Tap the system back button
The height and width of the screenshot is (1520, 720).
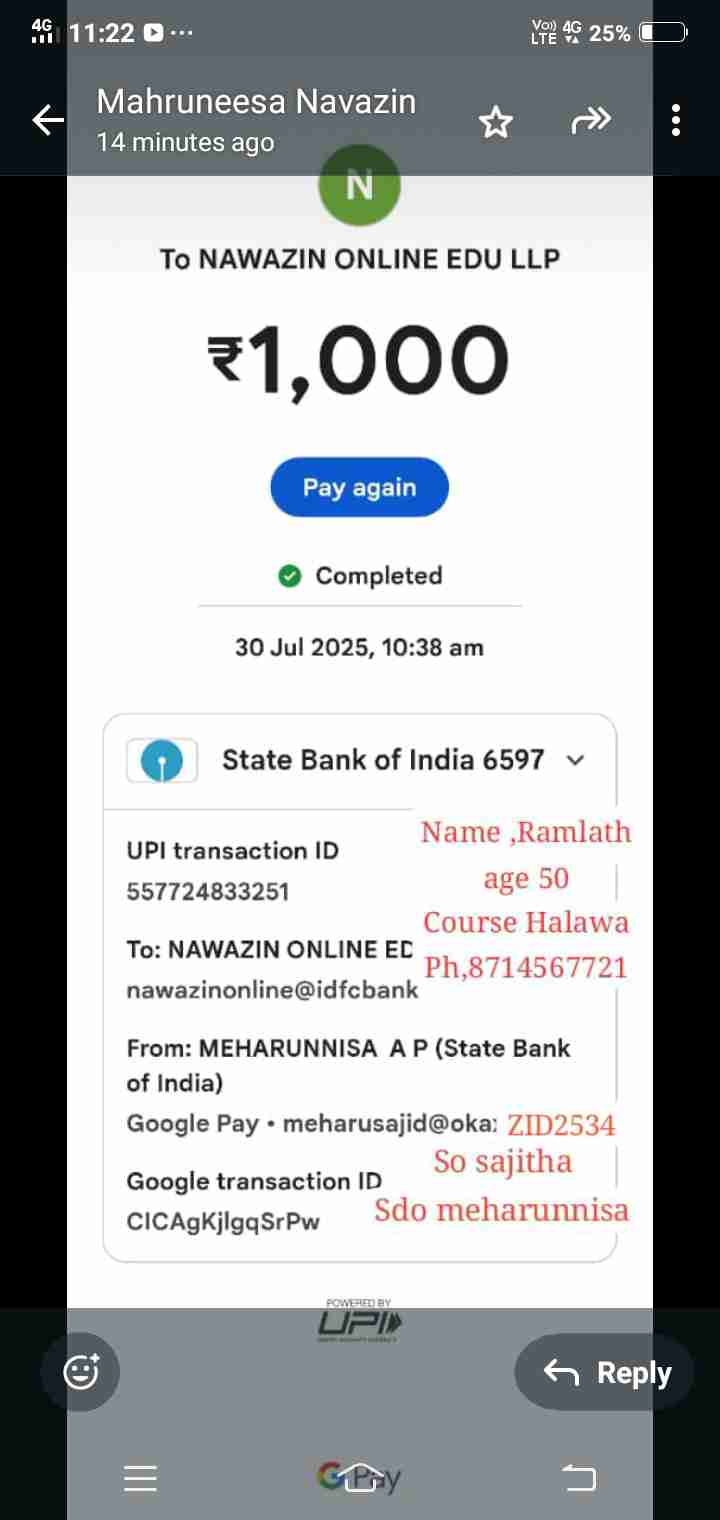578,1477
